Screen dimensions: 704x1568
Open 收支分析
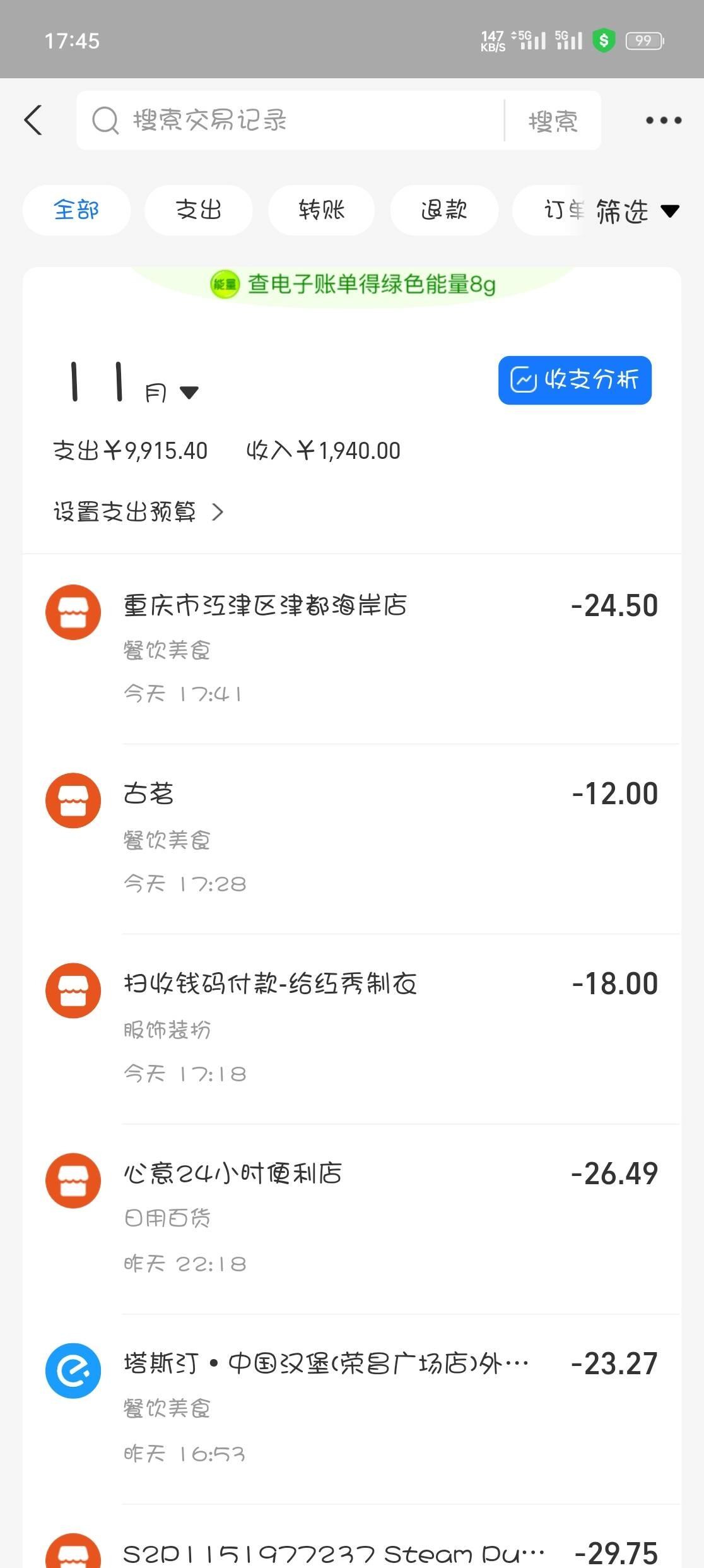pyautogui.click(x=575, y=380)
